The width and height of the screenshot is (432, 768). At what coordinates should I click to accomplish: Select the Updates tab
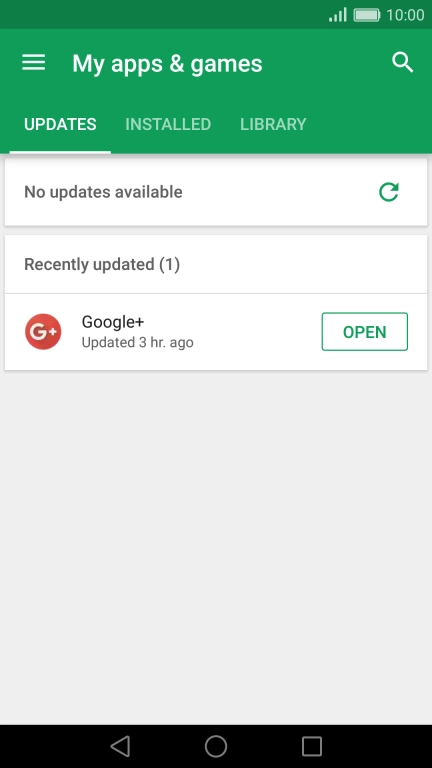click(60, 124)
